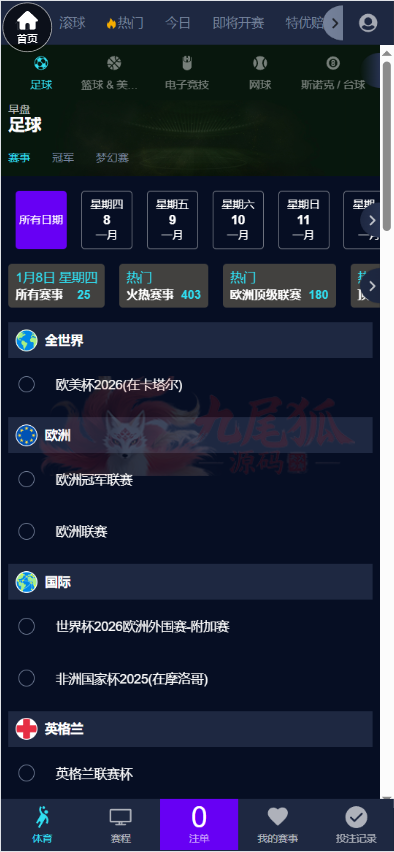Image resolution: width=394 pixels, height=852 pixels.
Task: Switch to the 冠军 sub-tab
Action: [x=63, y=158]
